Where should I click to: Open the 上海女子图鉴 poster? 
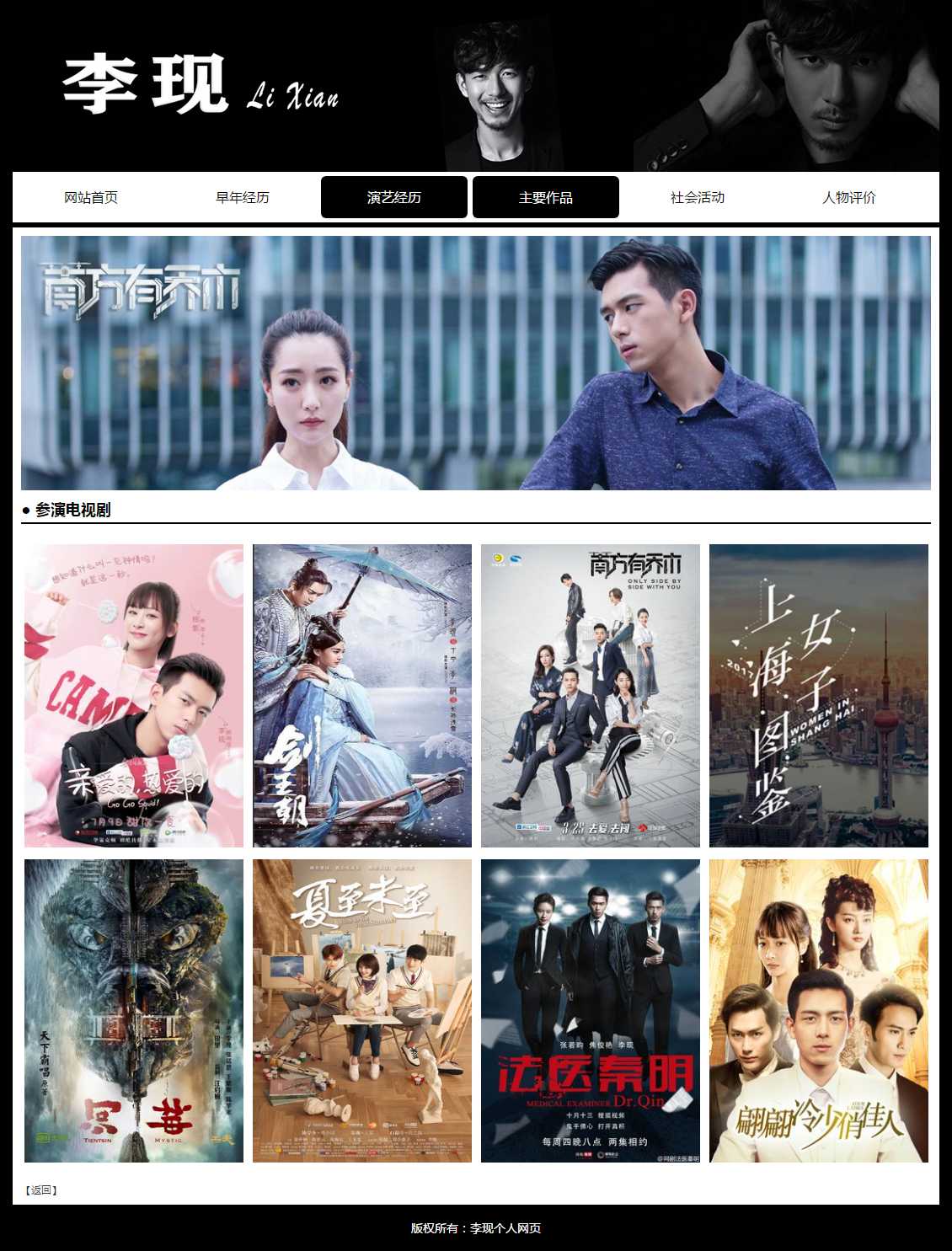pos(819,696)
